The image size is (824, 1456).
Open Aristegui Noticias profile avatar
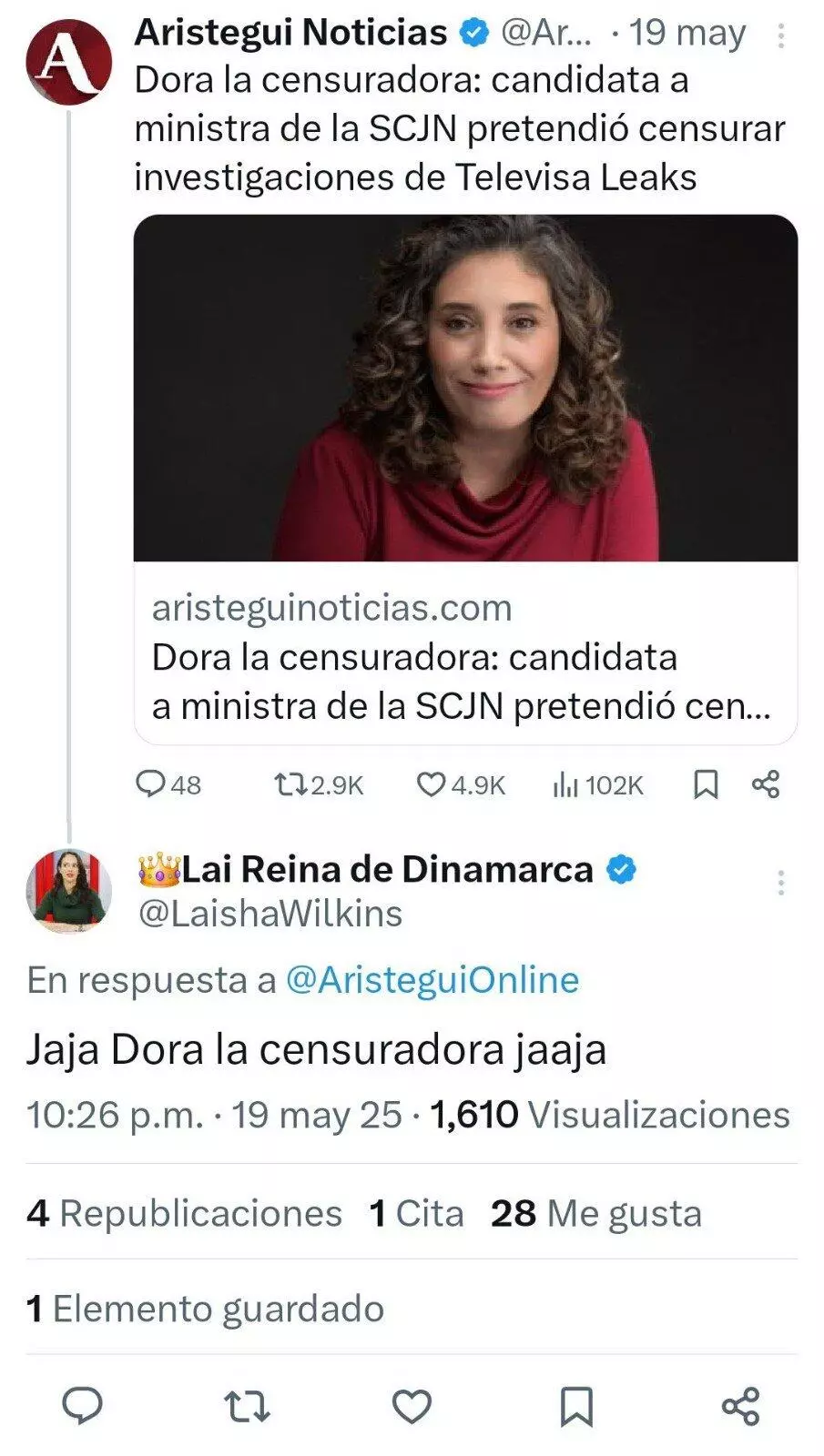(x=68, y=62)
